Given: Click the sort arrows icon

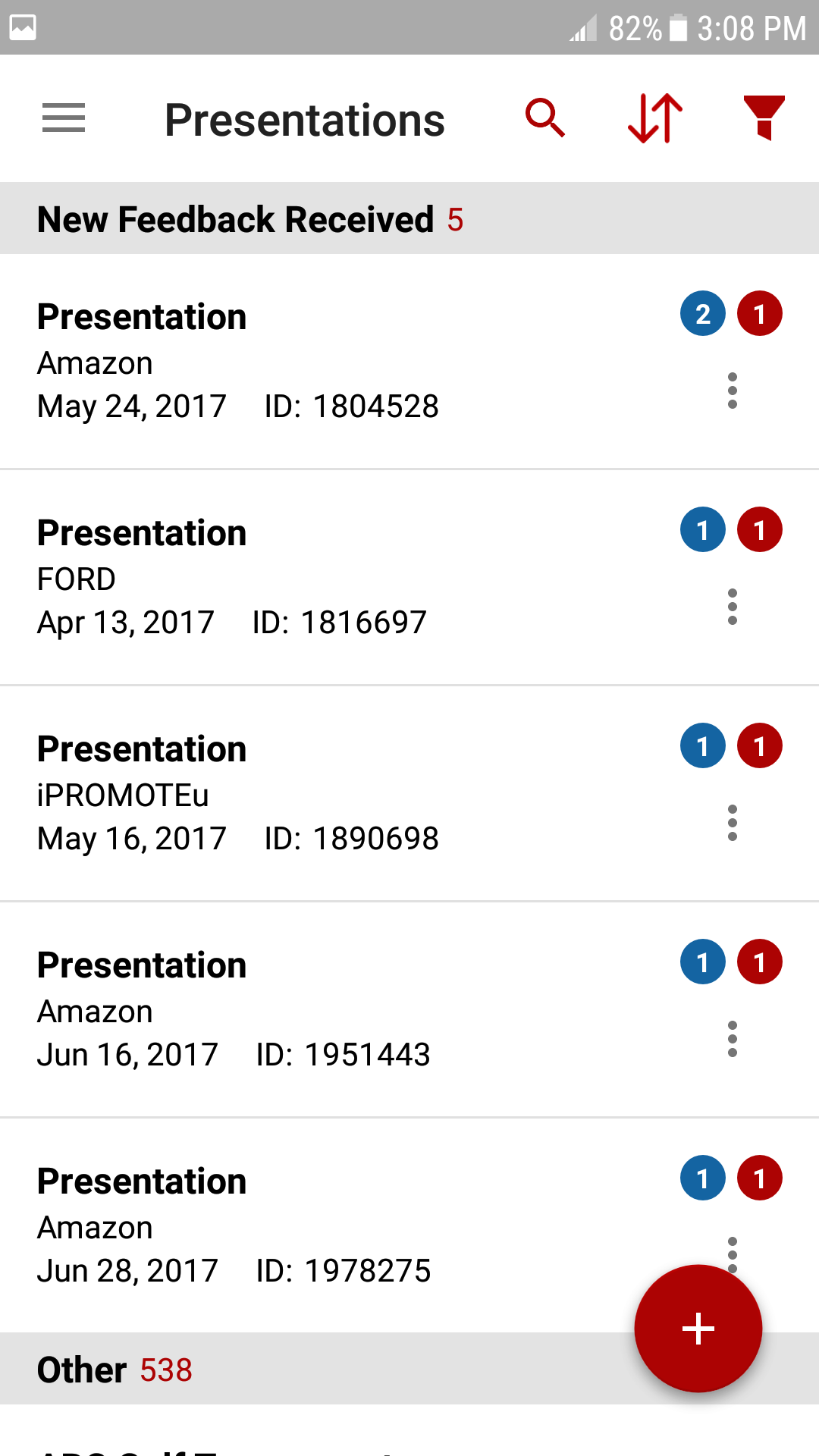Looking at the screenshot, I should [654, 118].
